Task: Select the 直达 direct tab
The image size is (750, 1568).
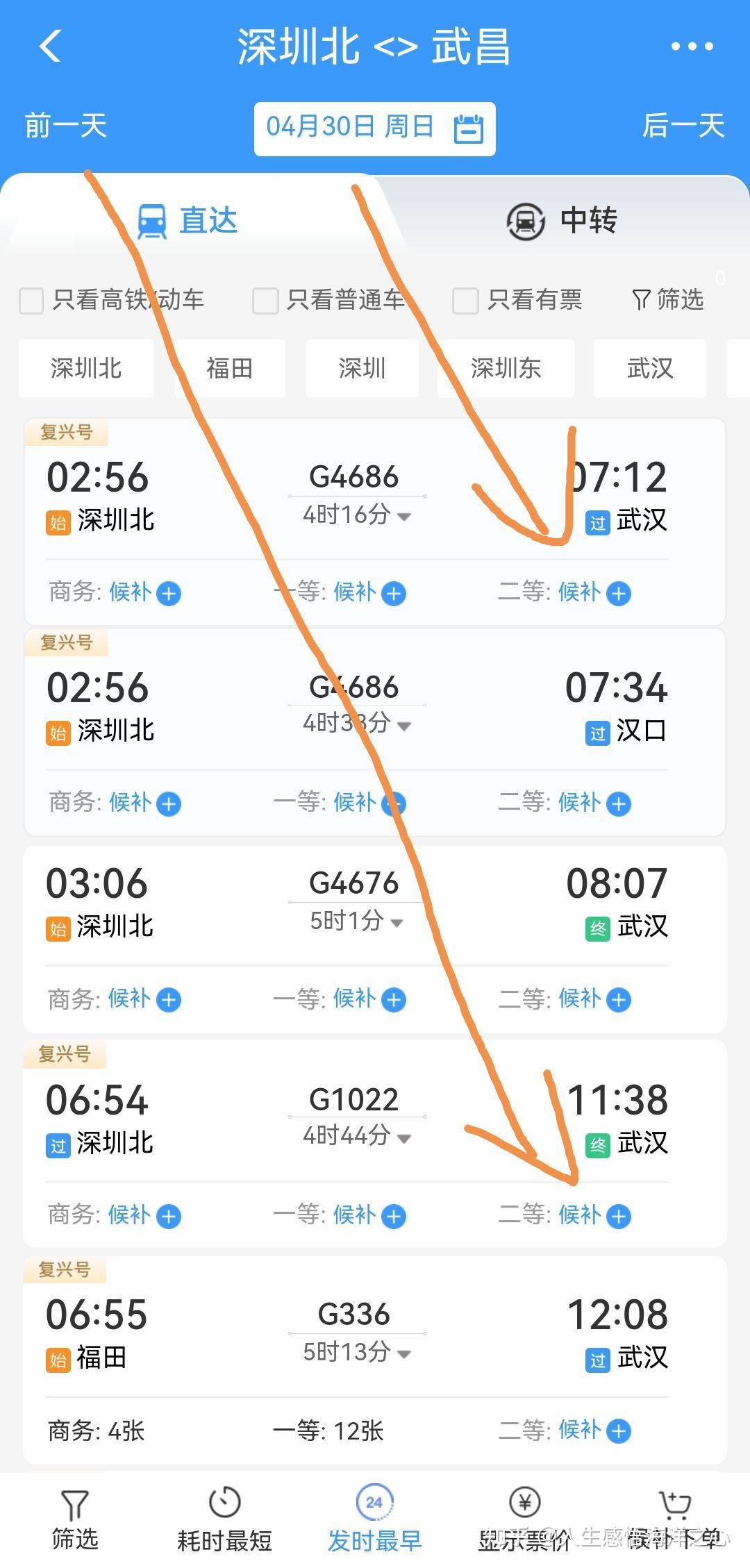Action: point(187,221)
